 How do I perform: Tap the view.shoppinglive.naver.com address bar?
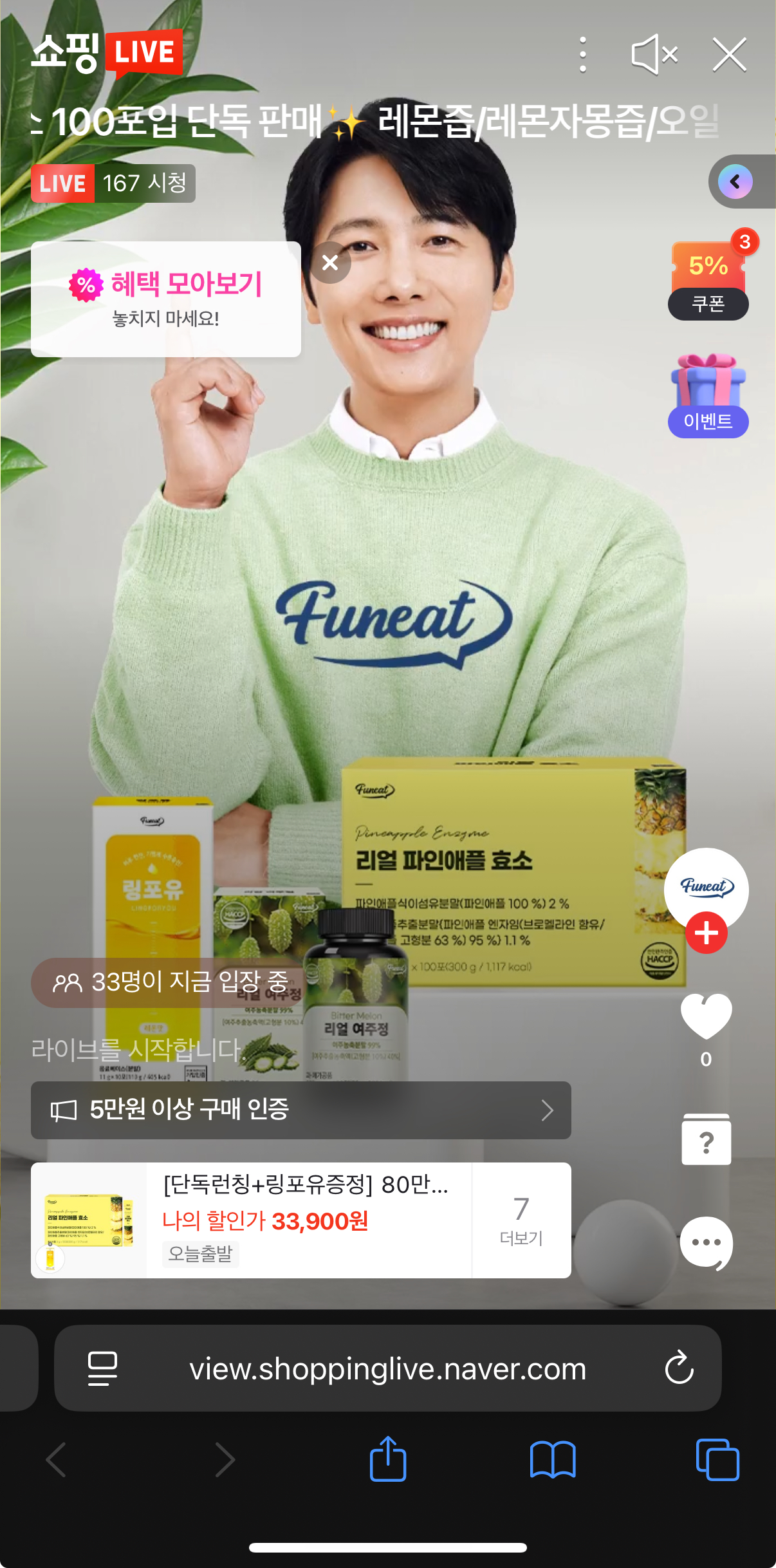[x=387, y=1369]
